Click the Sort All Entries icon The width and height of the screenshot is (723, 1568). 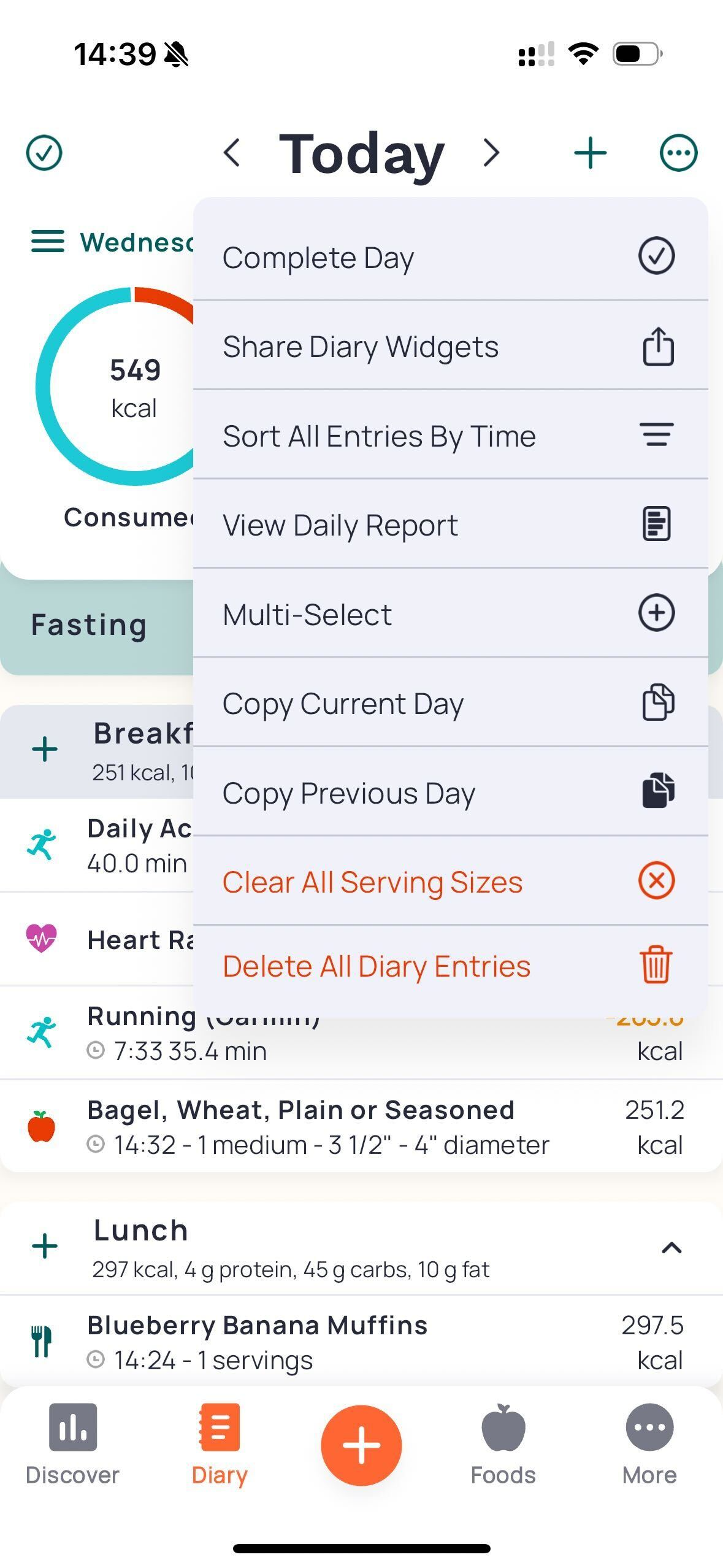[656, 435]
